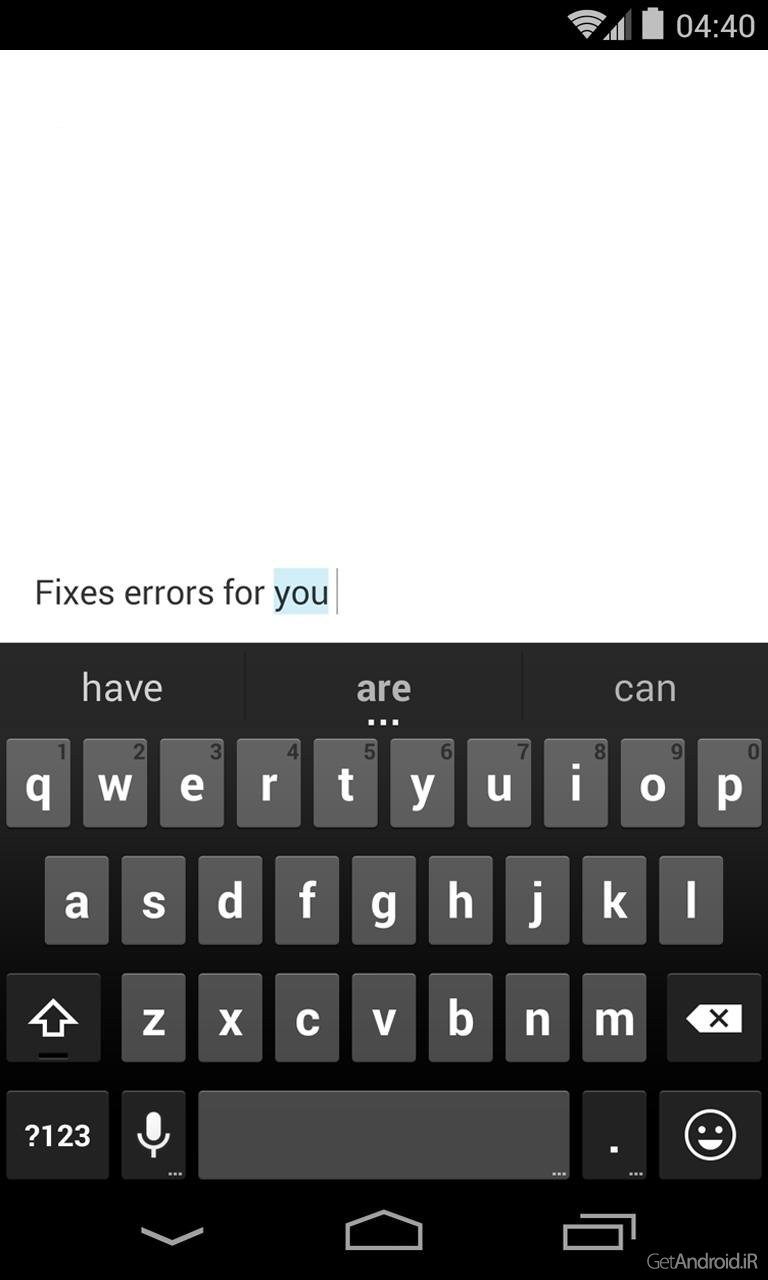Tap the letter g key
The width and height of the screenshot is (768, 1280).
click(384, 900)
